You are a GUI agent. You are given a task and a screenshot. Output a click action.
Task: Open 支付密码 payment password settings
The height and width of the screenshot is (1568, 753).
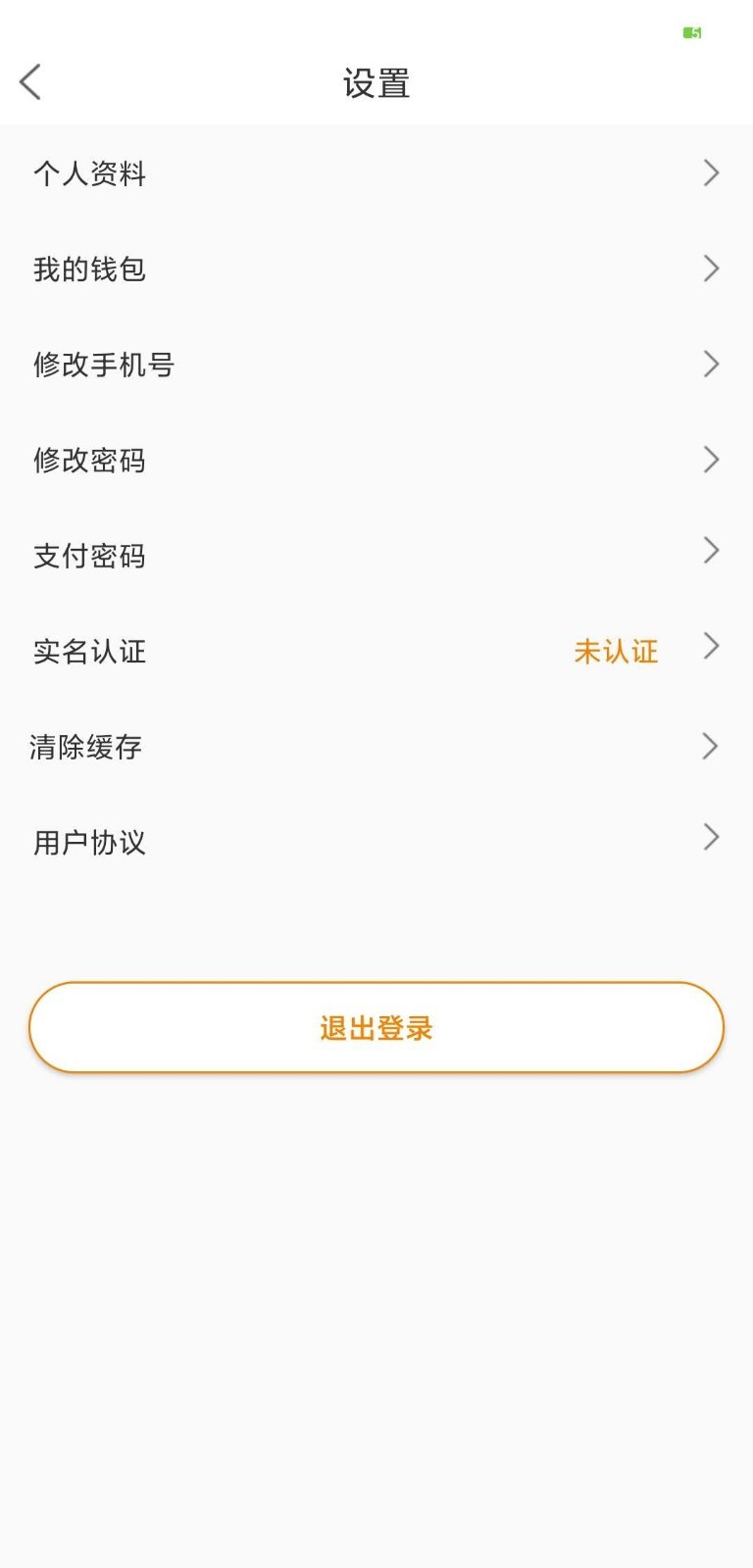coord(376,555)
